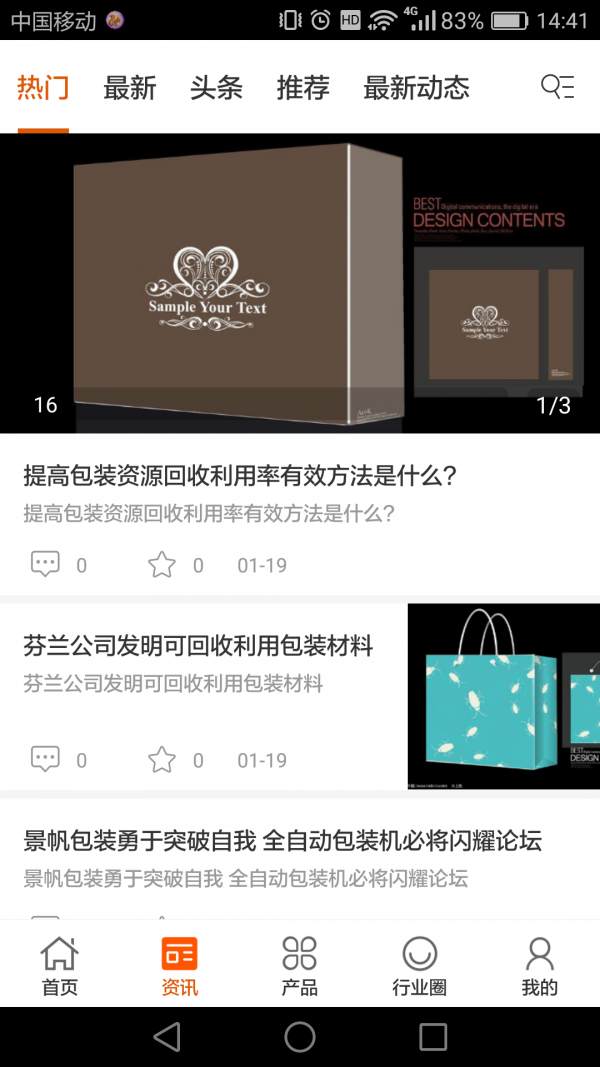
Task: Select the 推荐 tab
Action: tap(303, 88)
